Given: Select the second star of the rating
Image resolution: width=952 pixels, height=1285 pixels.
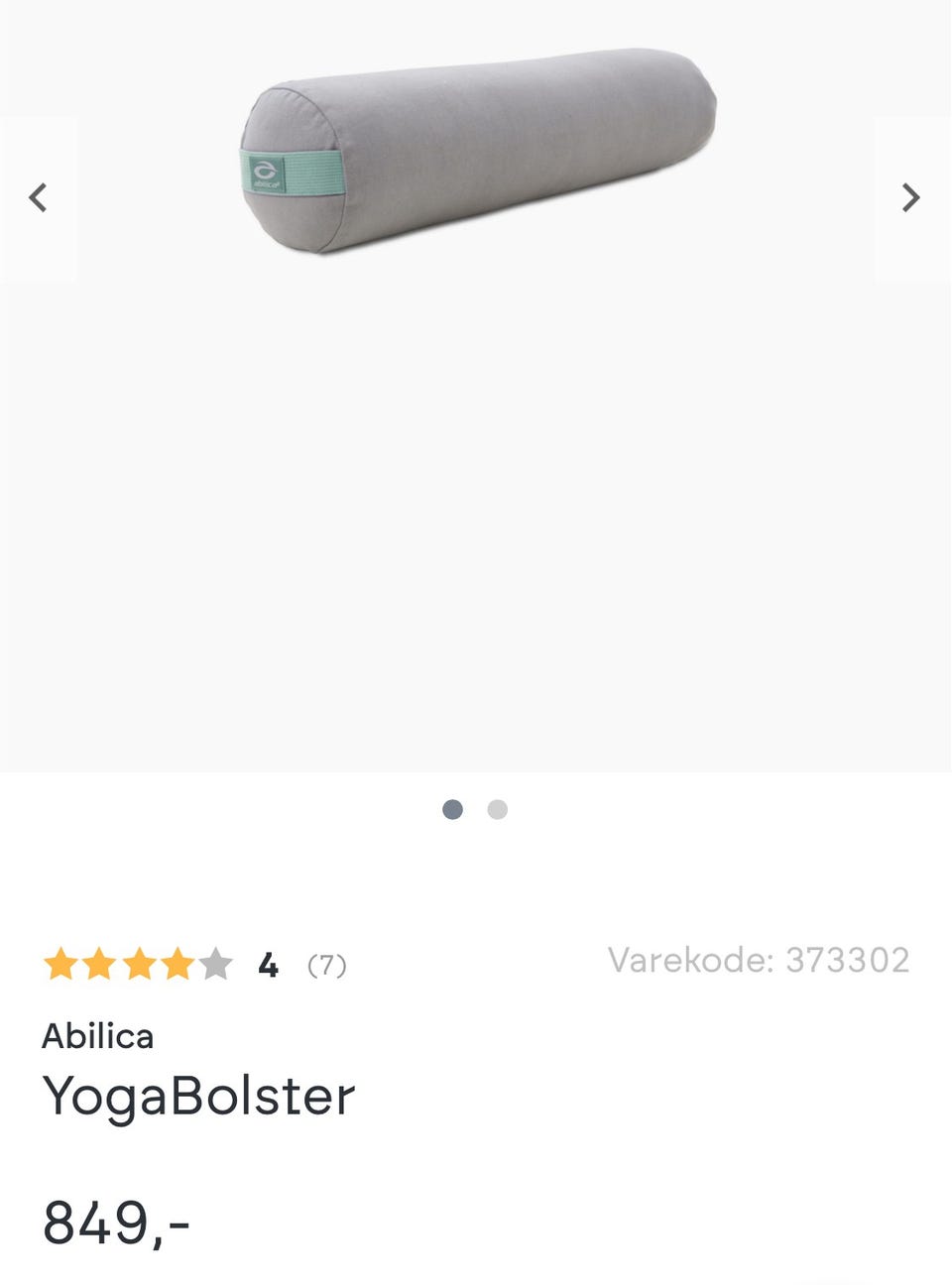Looking at the screenshot, I should 100,964.
